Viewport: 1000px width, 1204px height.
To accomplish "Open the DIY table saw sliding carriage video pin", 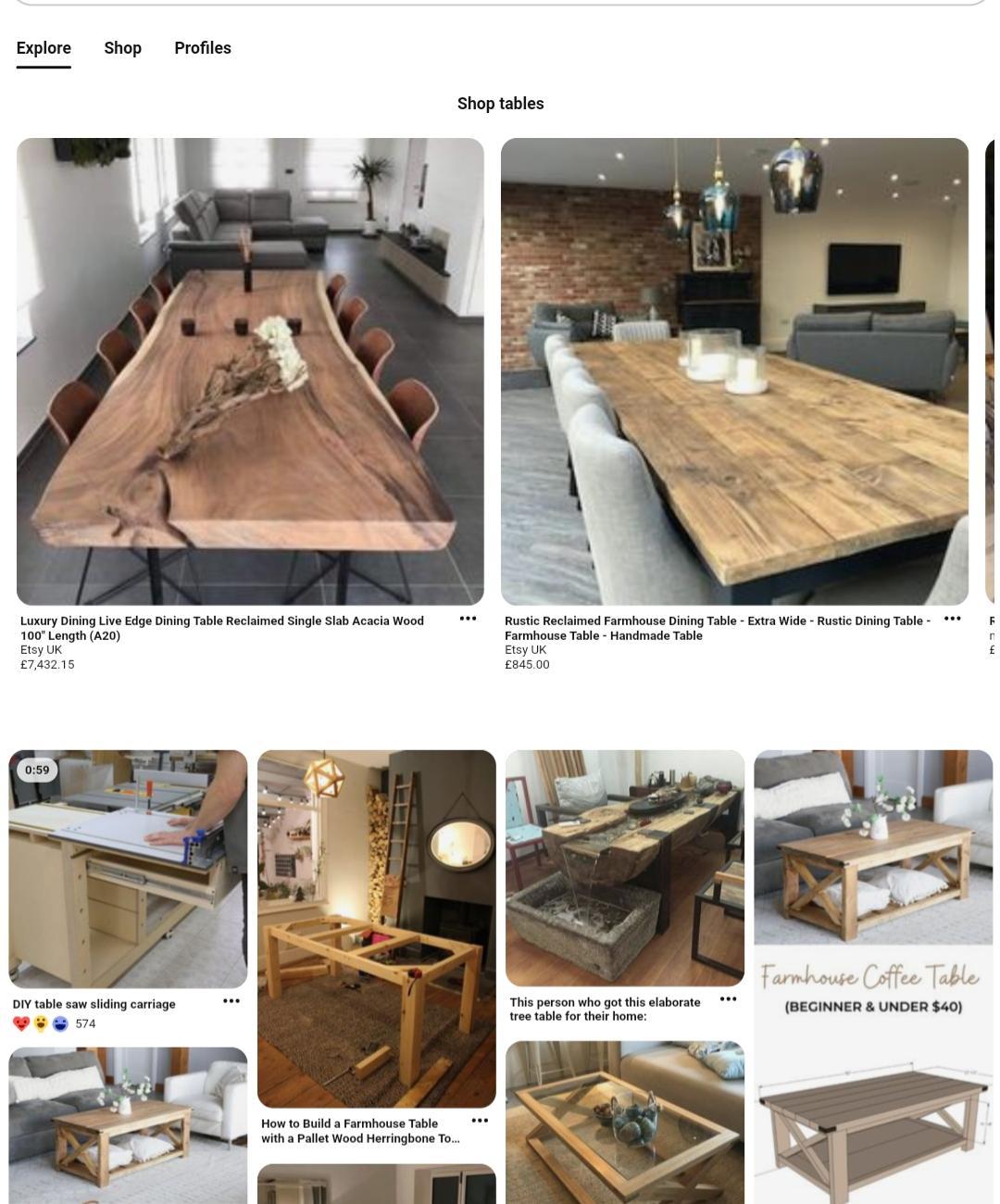I will 128,869.
